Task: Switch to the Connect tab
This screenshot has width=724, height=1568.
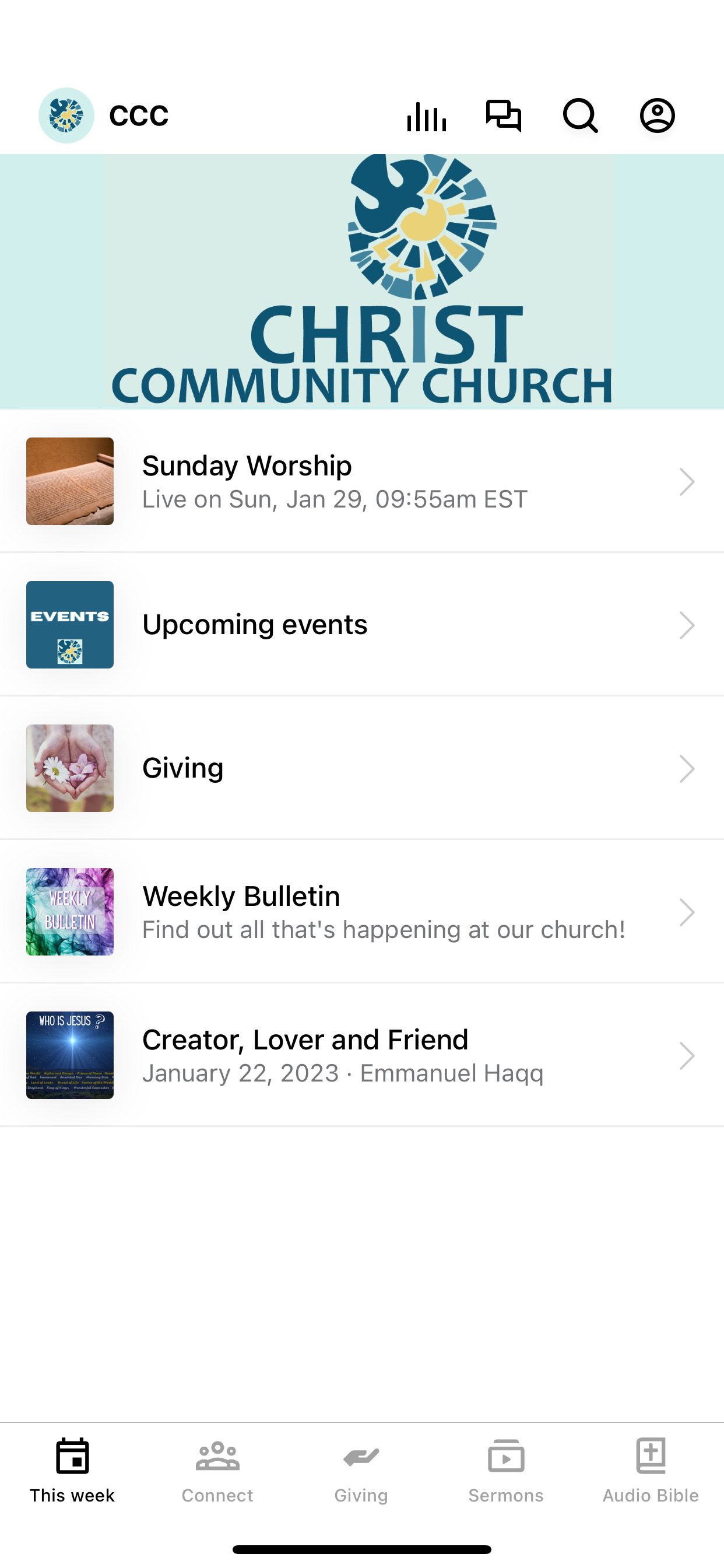Action: click(x=217, y=1473)
